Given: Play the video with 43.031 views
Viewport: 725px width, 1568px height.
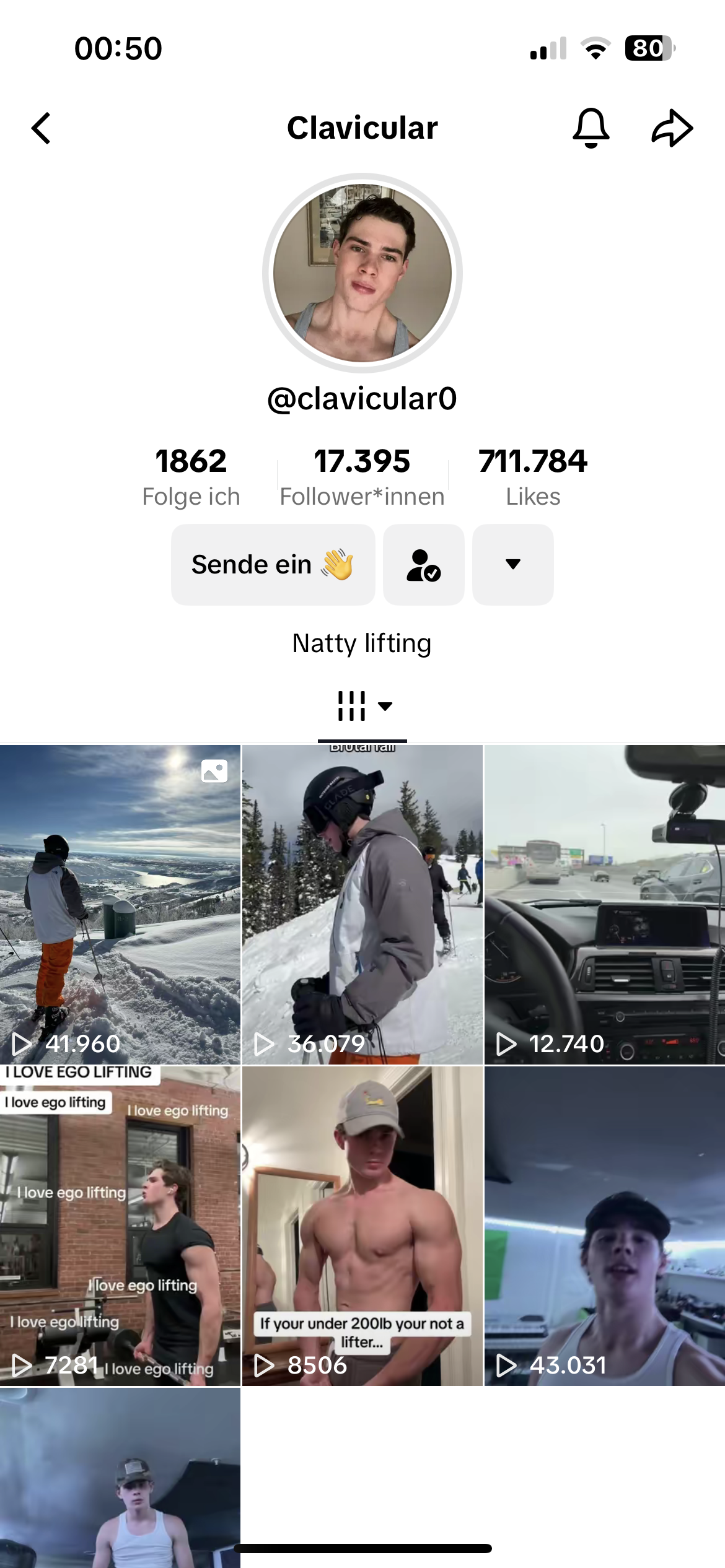Looking at the screenshot, I should coord(604,1226).
